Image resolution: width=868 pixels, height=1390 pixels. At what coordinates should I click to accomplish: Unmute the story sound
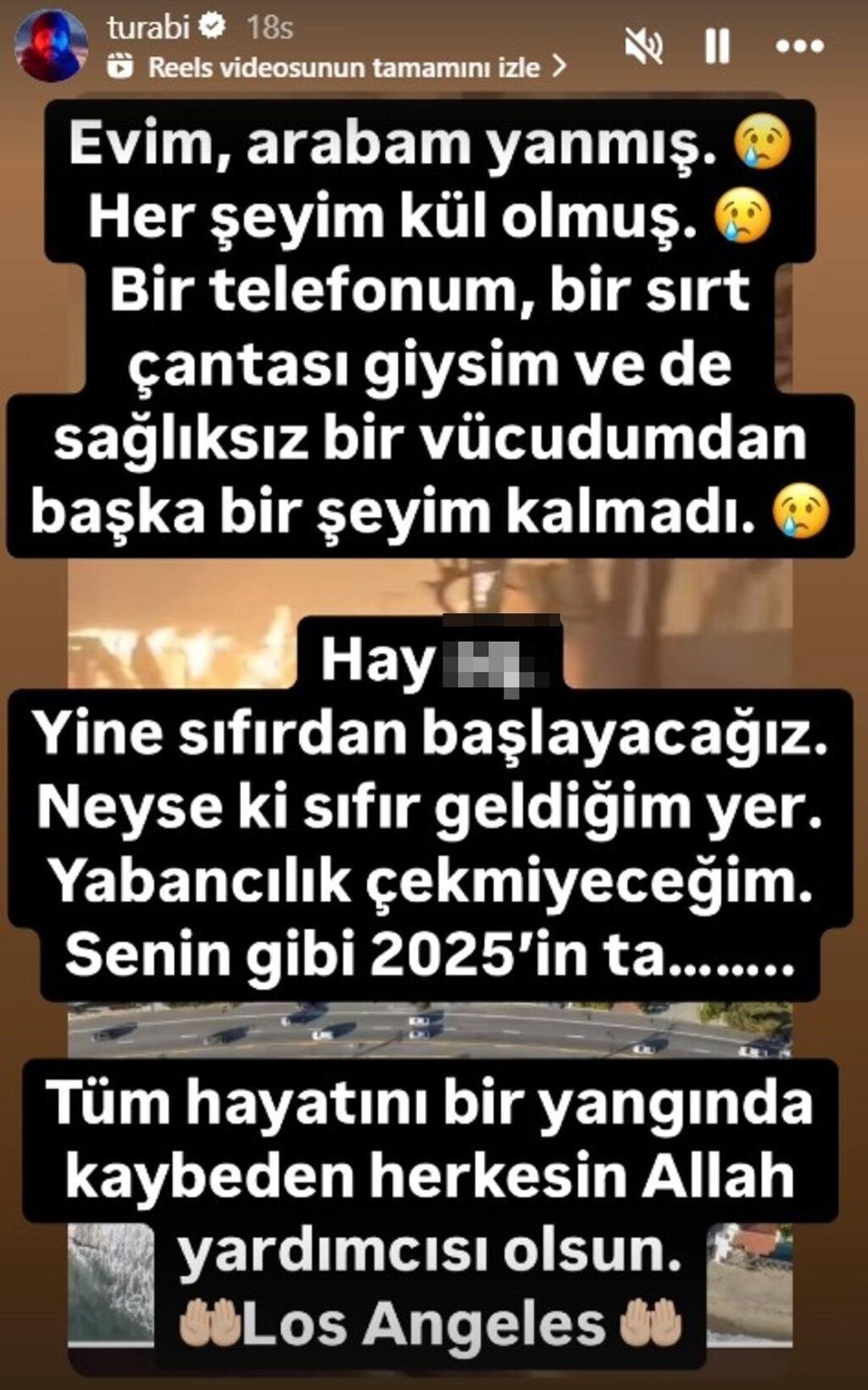(x=643, y=47)
